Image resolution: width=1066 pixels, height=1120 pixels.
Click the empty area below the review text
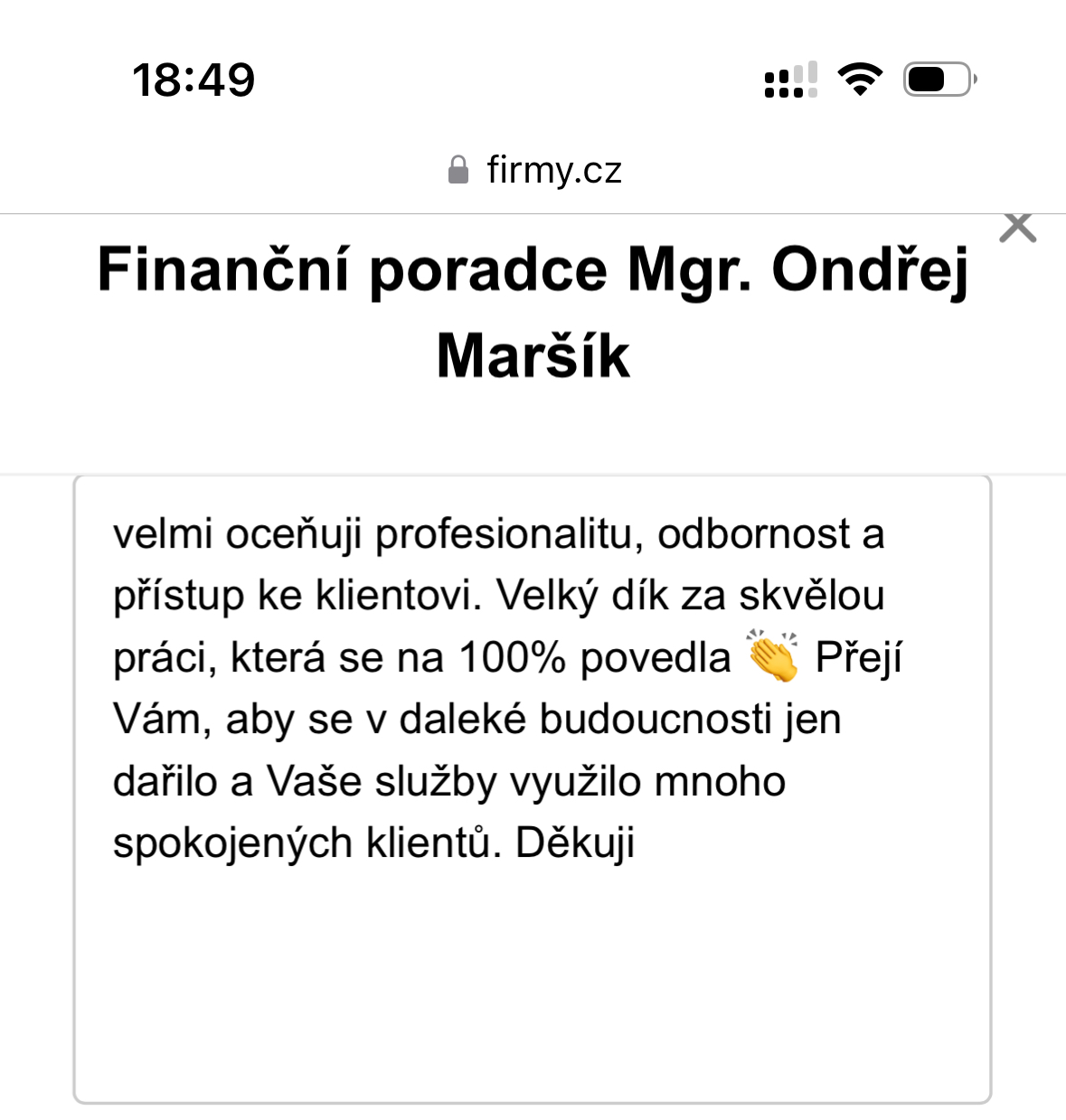pos(533,994)
